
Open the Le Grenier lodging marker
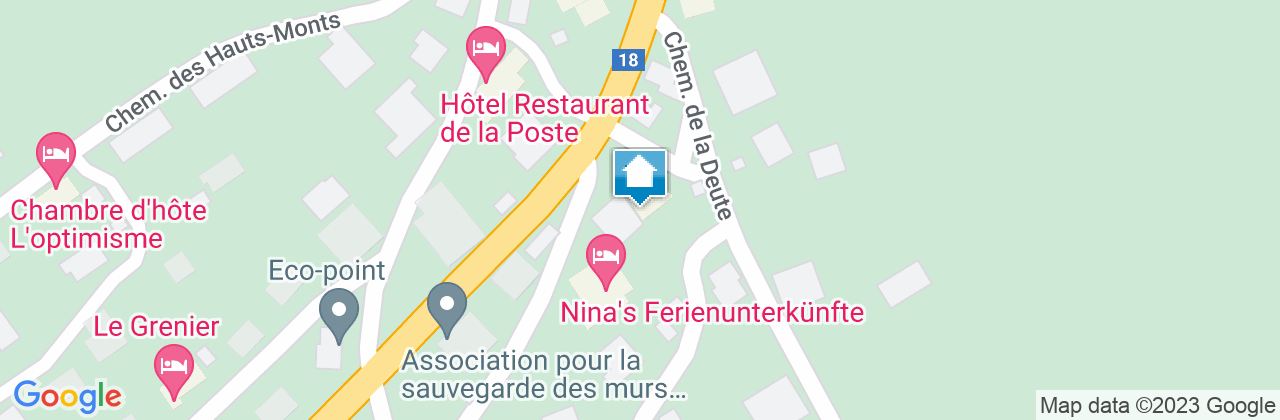(175, 370)
